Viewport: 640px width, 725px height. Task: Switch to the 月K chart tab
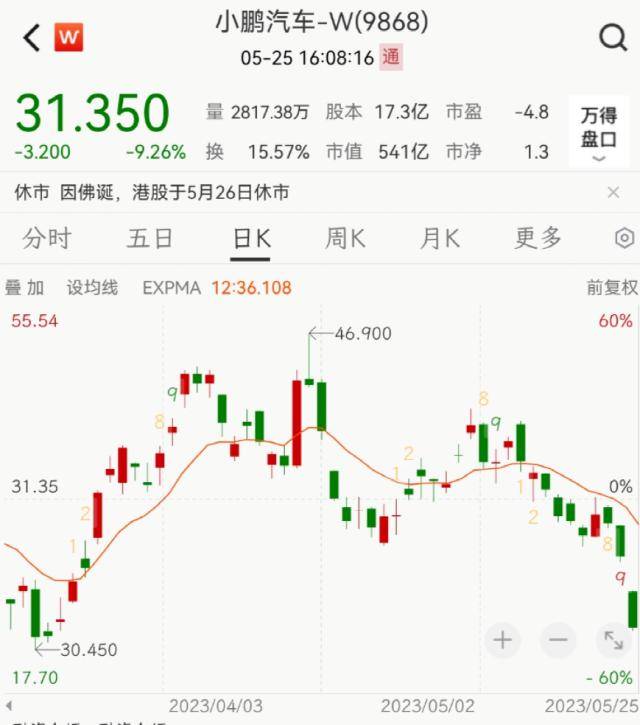point(439,238)
